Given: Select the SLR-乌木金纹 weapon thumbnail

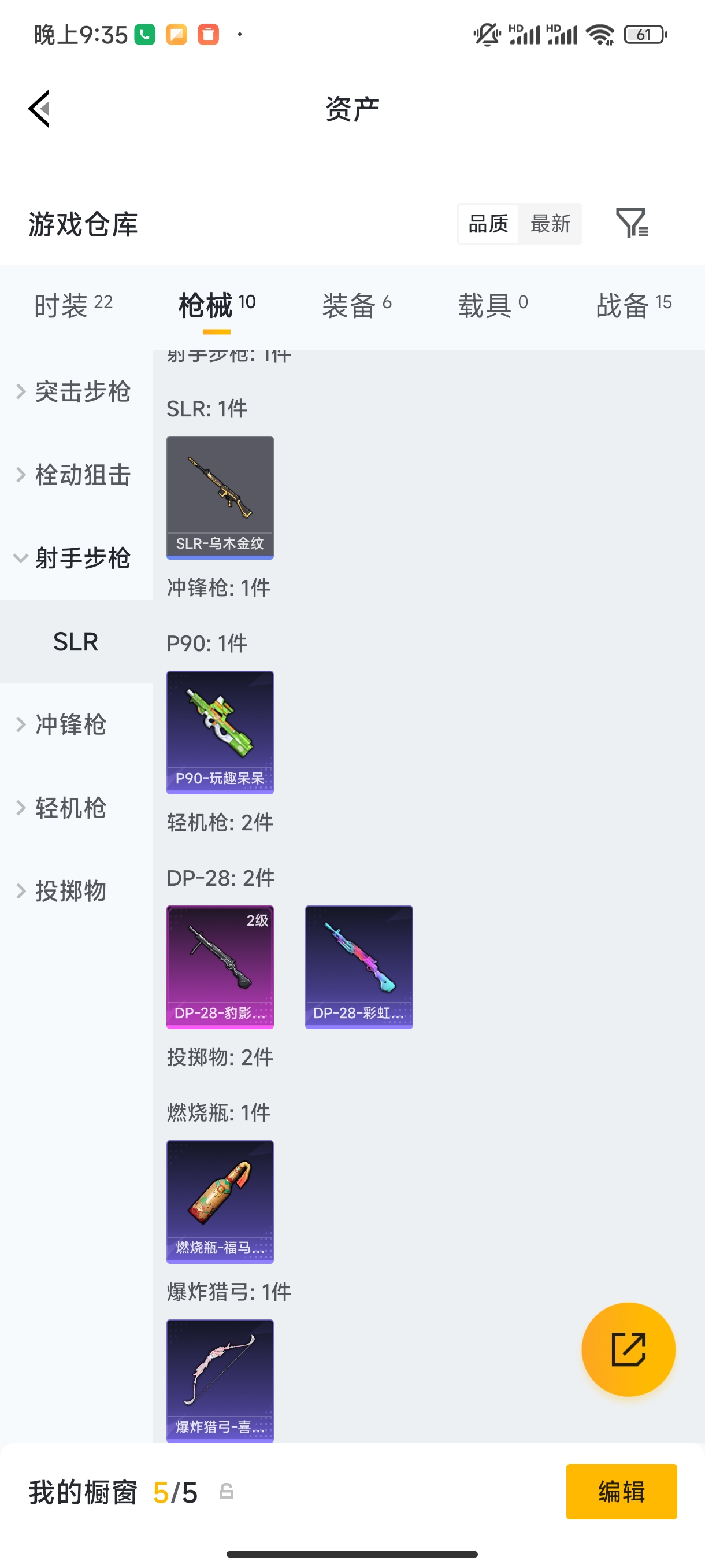Looking at the screenshot, I should [x=220, y=497].
